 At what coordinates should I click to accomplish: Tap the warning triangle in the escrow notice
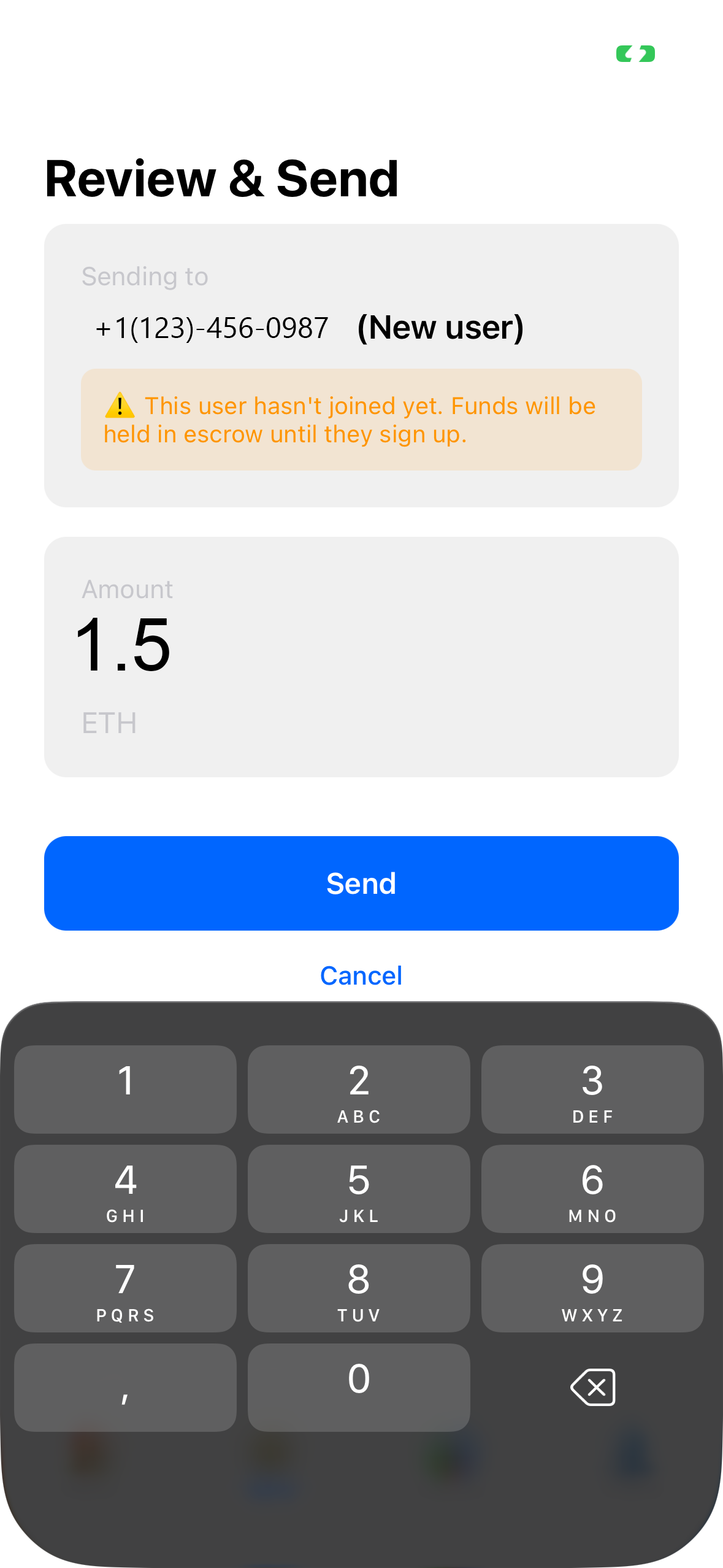coord(119,406)
